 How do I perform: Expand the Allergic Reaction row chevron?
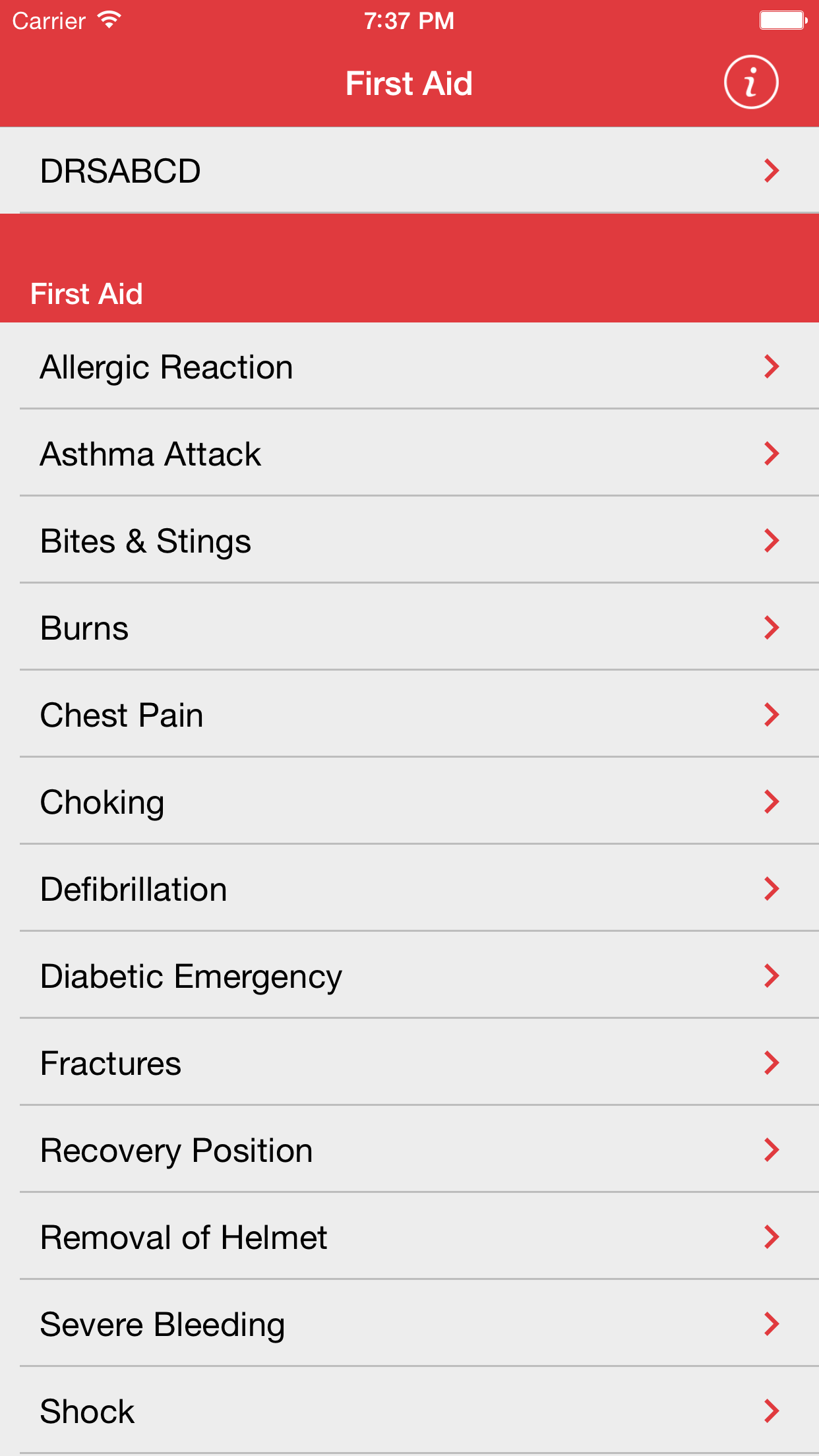point(770,366)
